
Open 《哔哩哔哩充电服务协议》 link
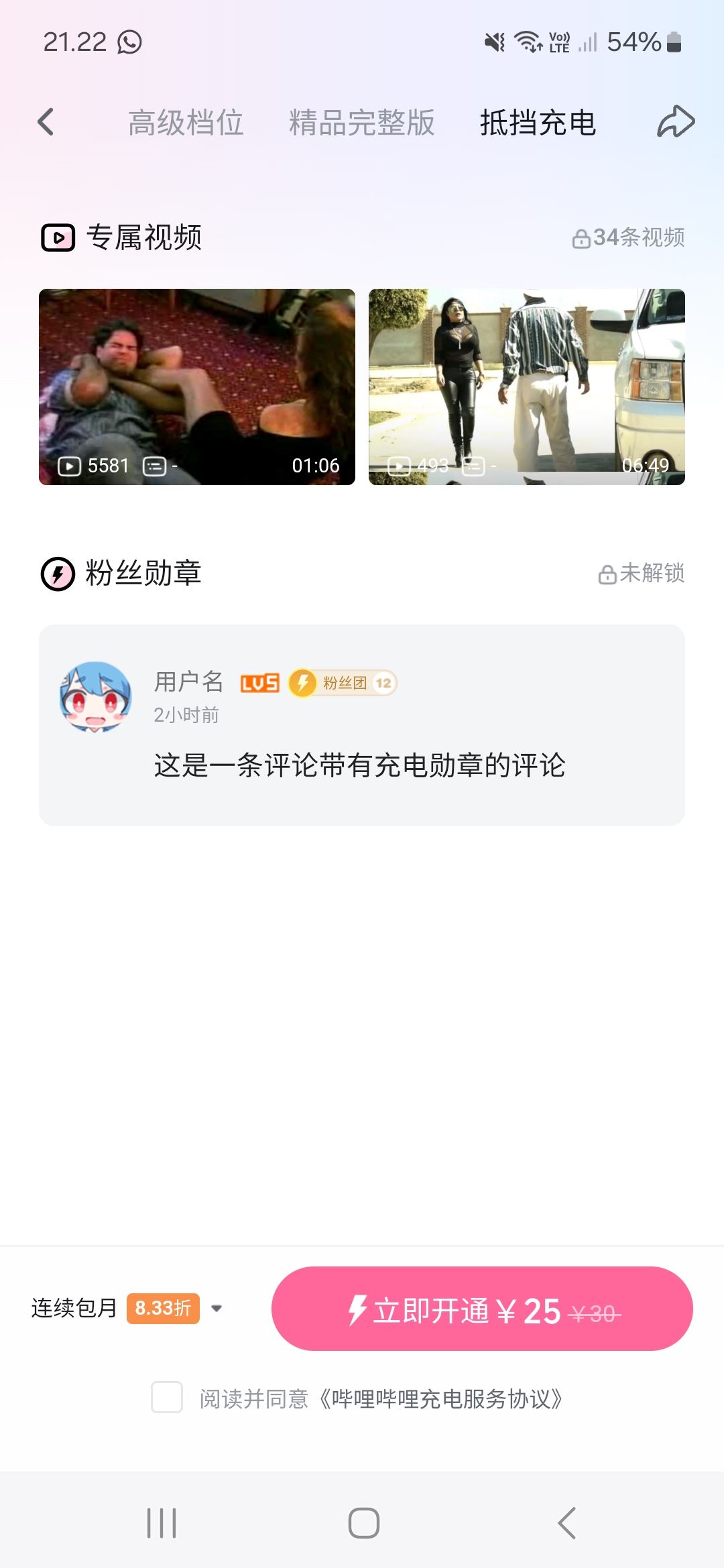(441, 1399)
